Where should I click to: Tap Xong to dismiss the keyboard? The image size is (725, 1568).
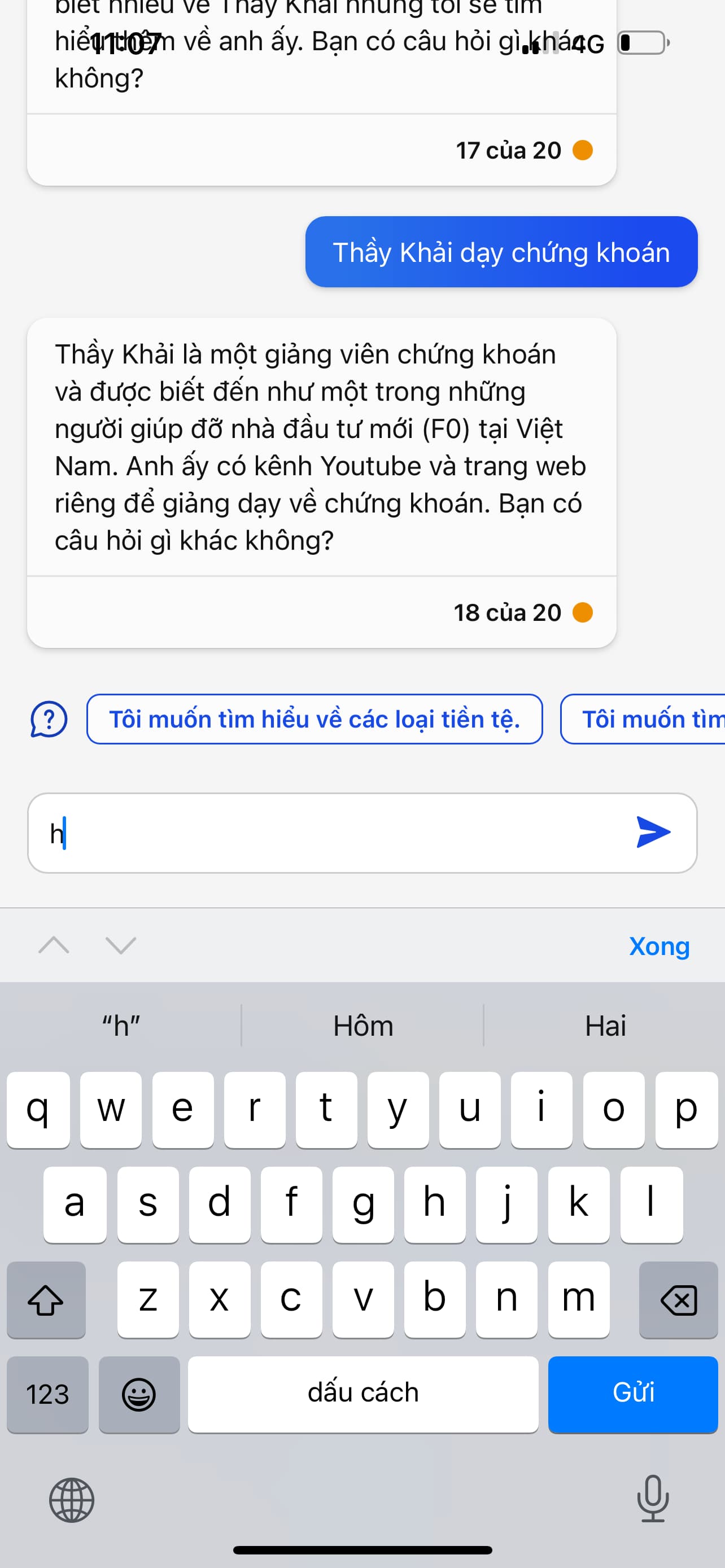coord(658,946)
